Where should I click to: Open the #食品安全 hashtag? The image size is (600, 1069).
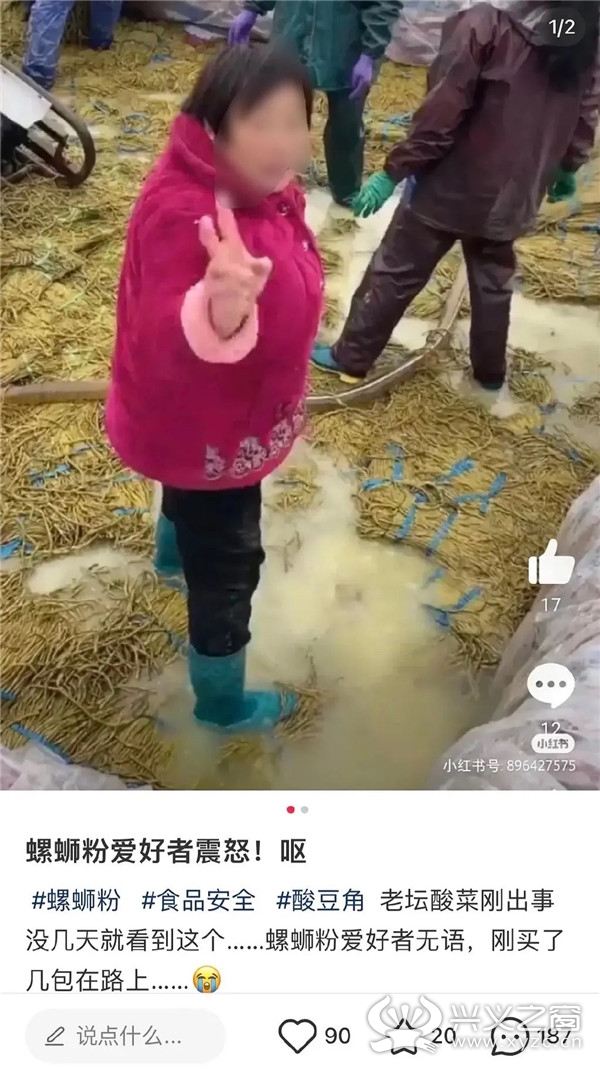[198, 900]
